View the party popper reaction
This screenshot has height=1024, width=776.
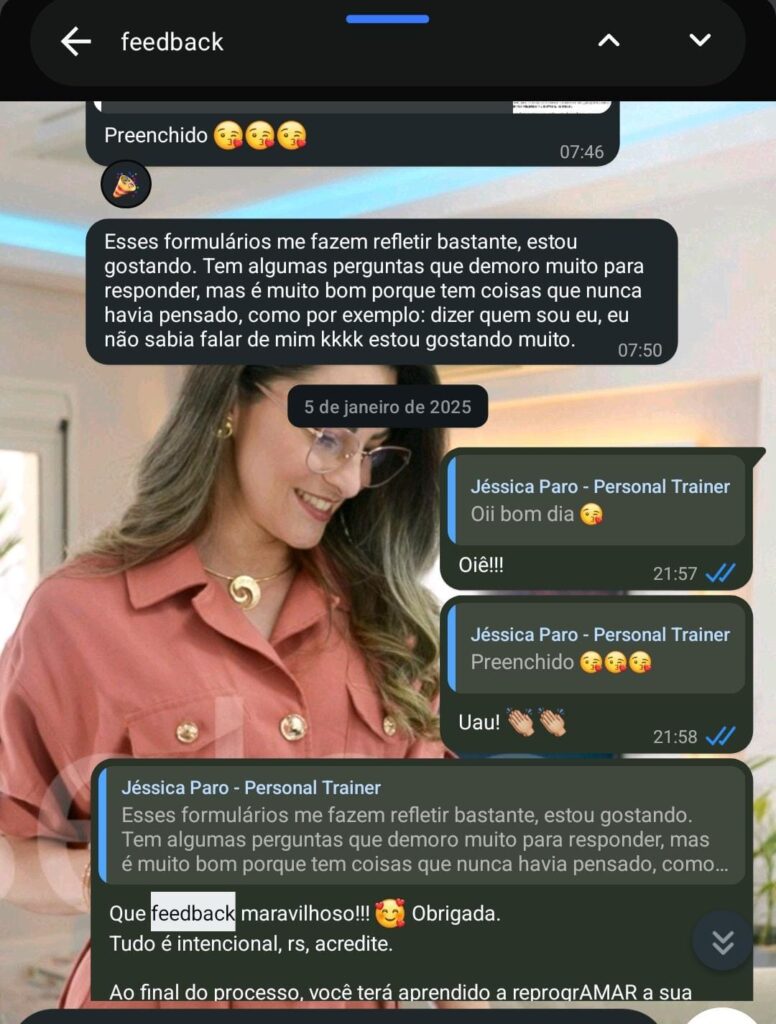point(126,185)
